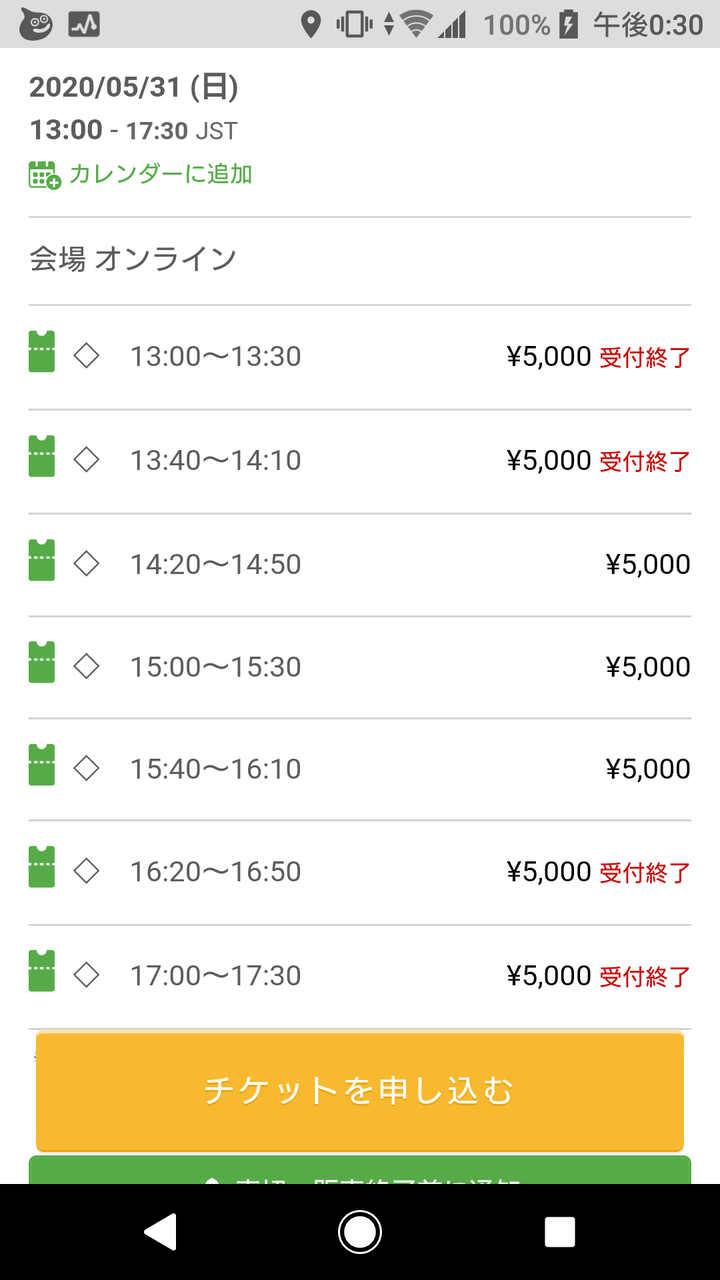Return to the home screen
Image resolution: width=720 pixels, height=1280 pixels.
(360, 1232)
